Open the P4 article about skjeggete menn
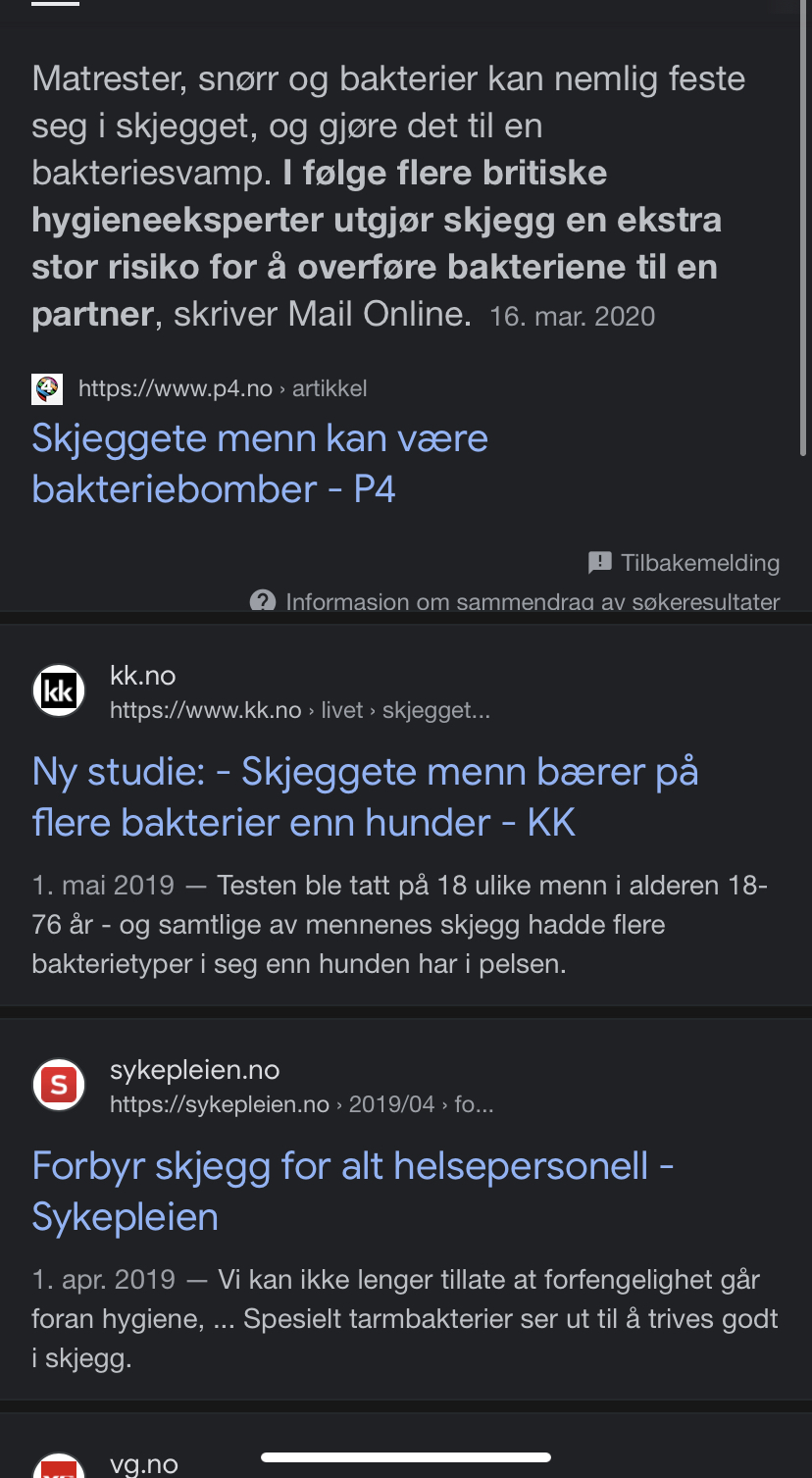812x1478 pixels. pos(260,463)
